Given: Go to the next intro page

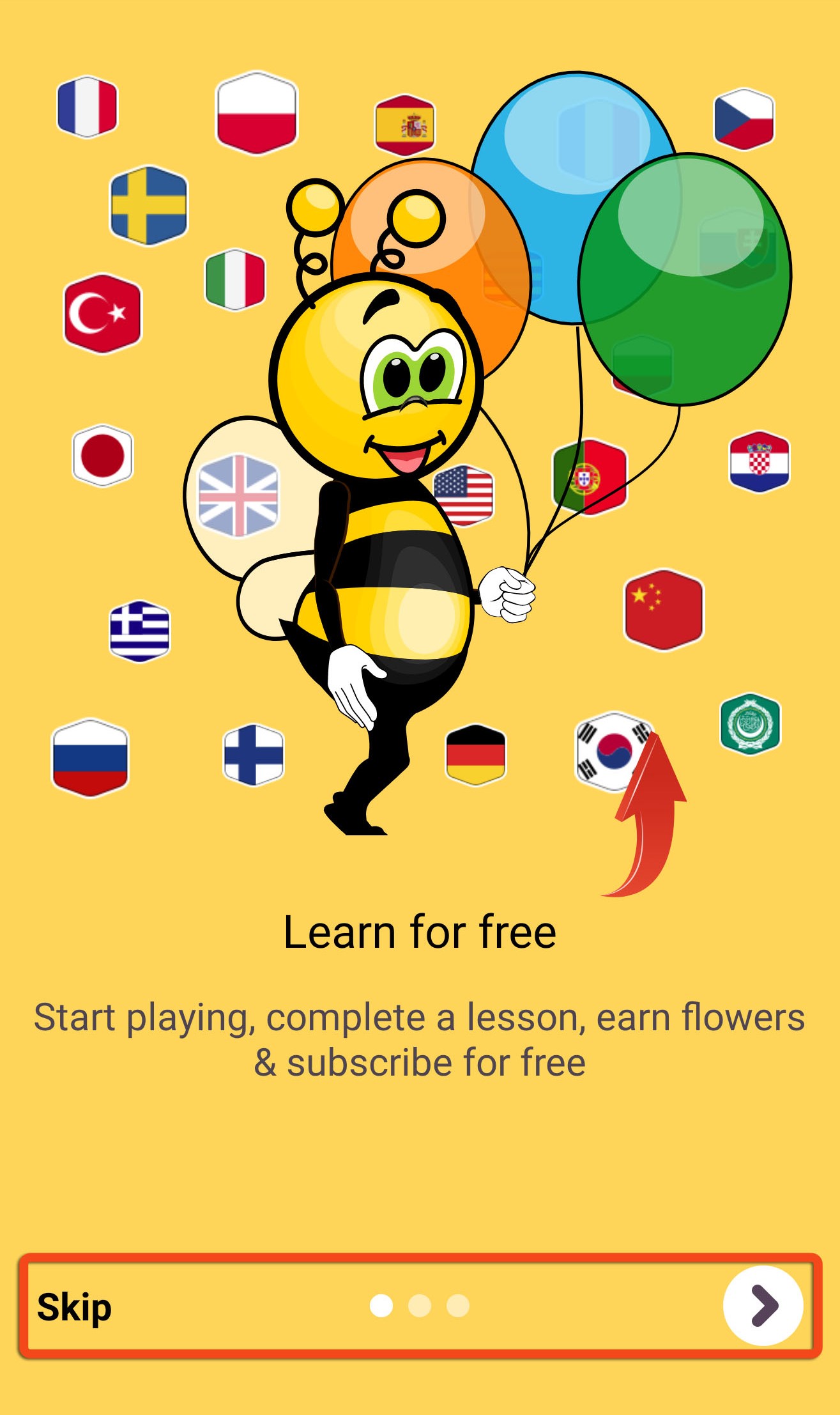Looking at the screenshot, I should 763,1306.
